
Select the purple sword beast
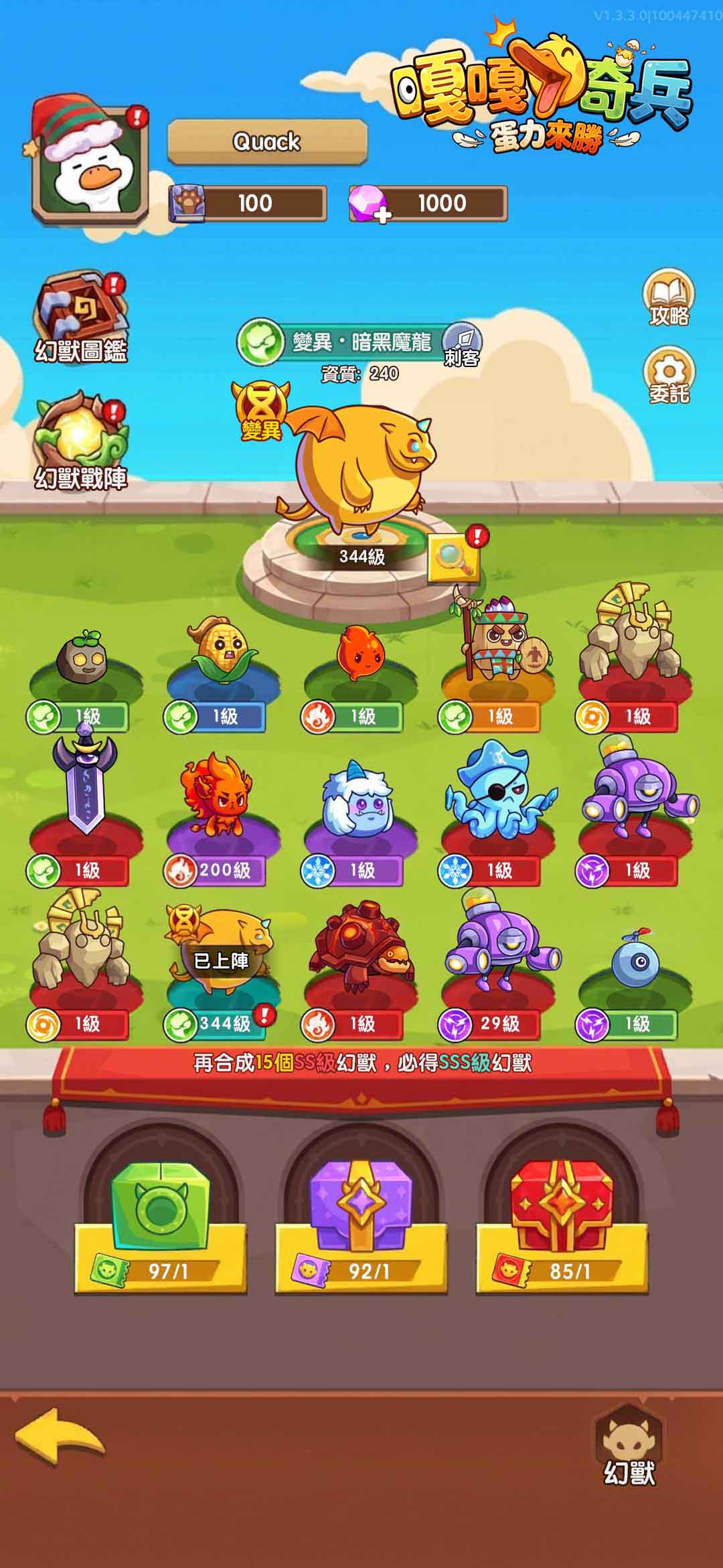[86, 784]
